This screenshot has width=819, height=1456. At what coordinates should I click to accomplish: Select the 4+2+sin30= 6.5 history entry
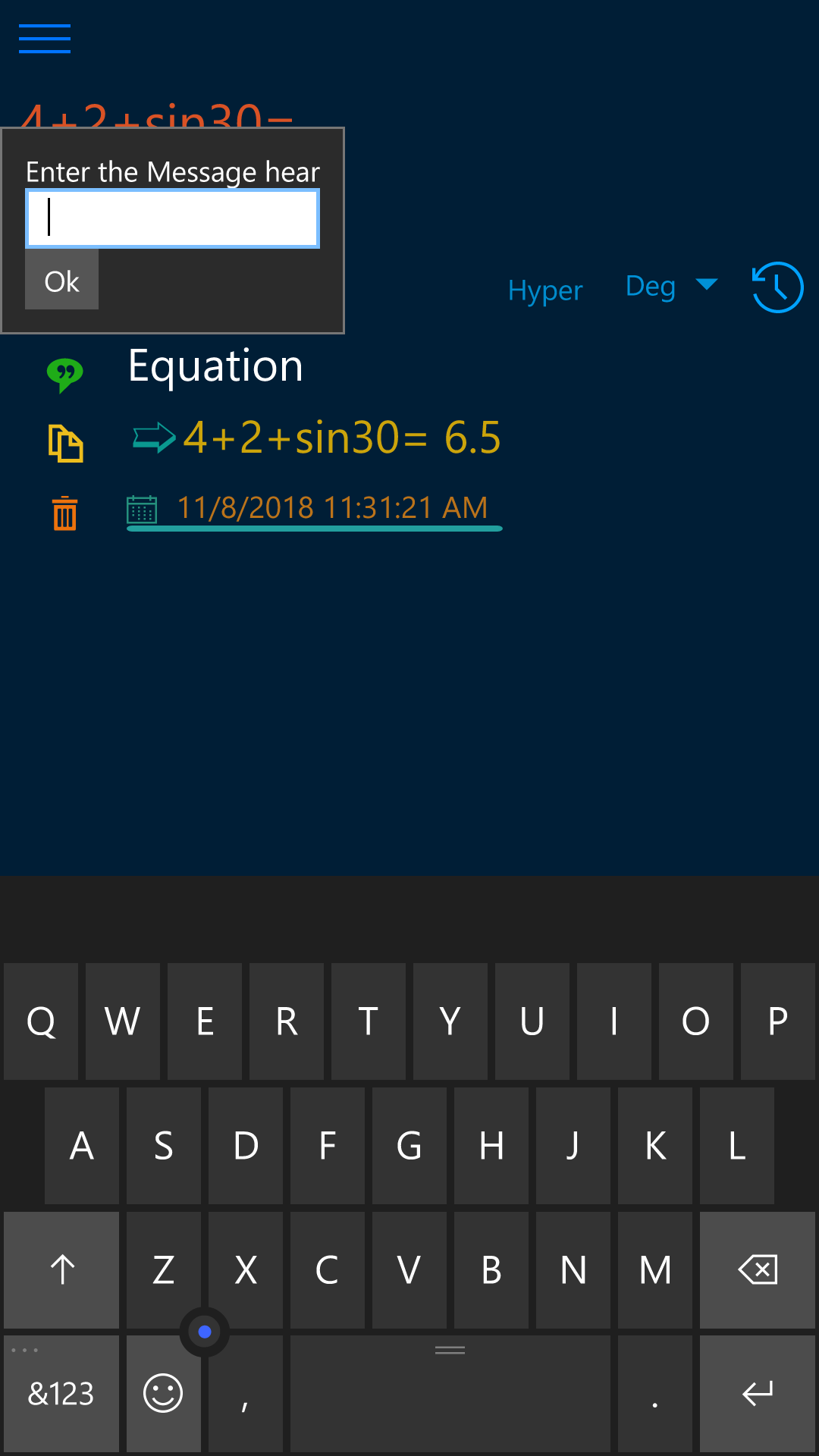point(341,438)
